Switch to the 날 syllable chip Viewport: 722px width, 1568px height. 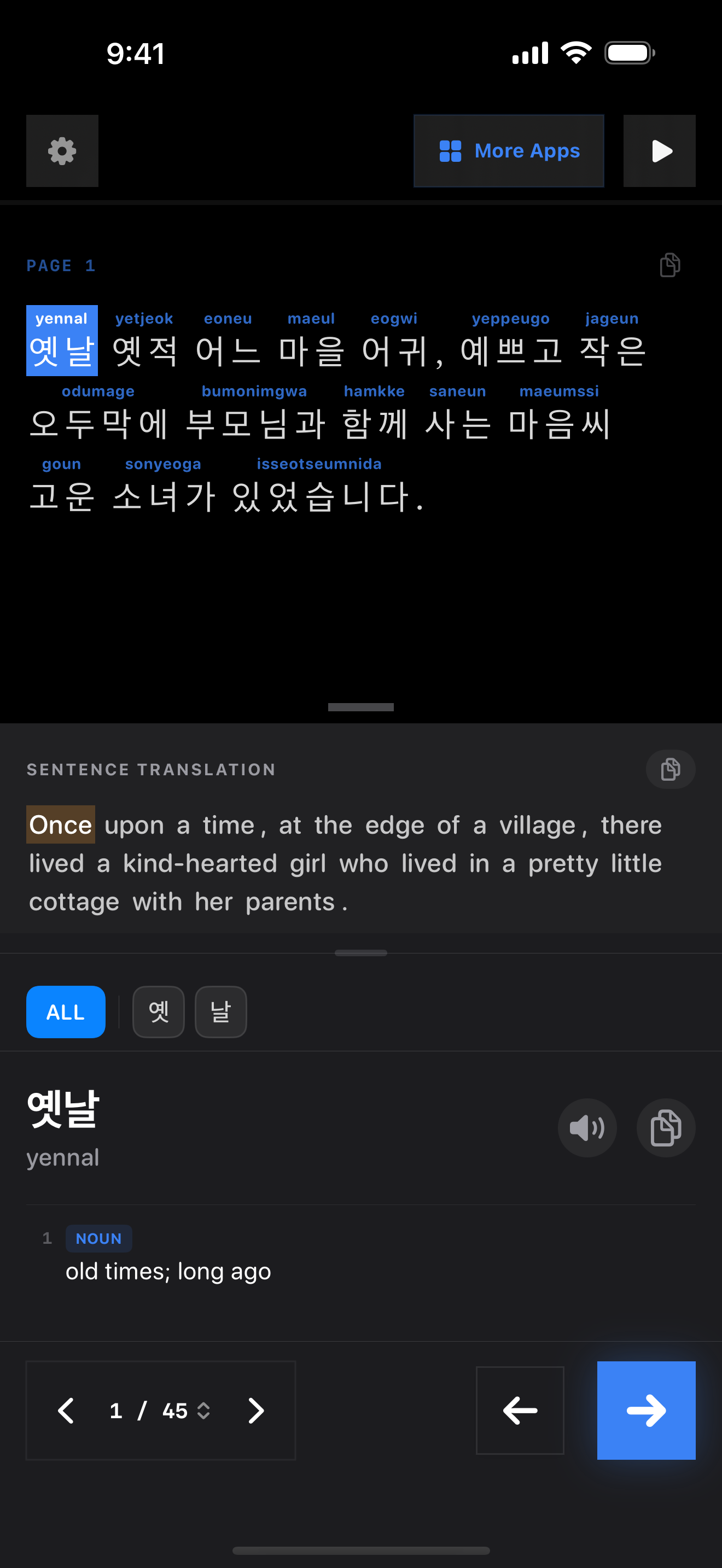point(220,1011)
